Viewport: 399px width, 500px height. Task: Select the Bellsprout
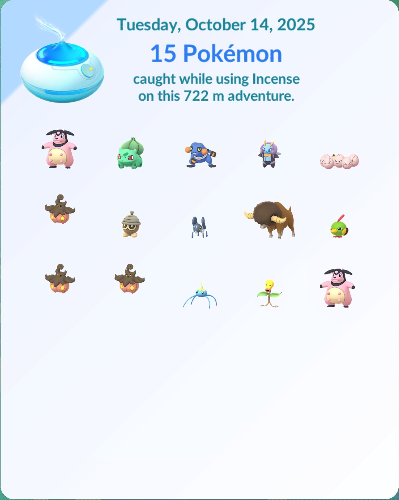[269, 293]
